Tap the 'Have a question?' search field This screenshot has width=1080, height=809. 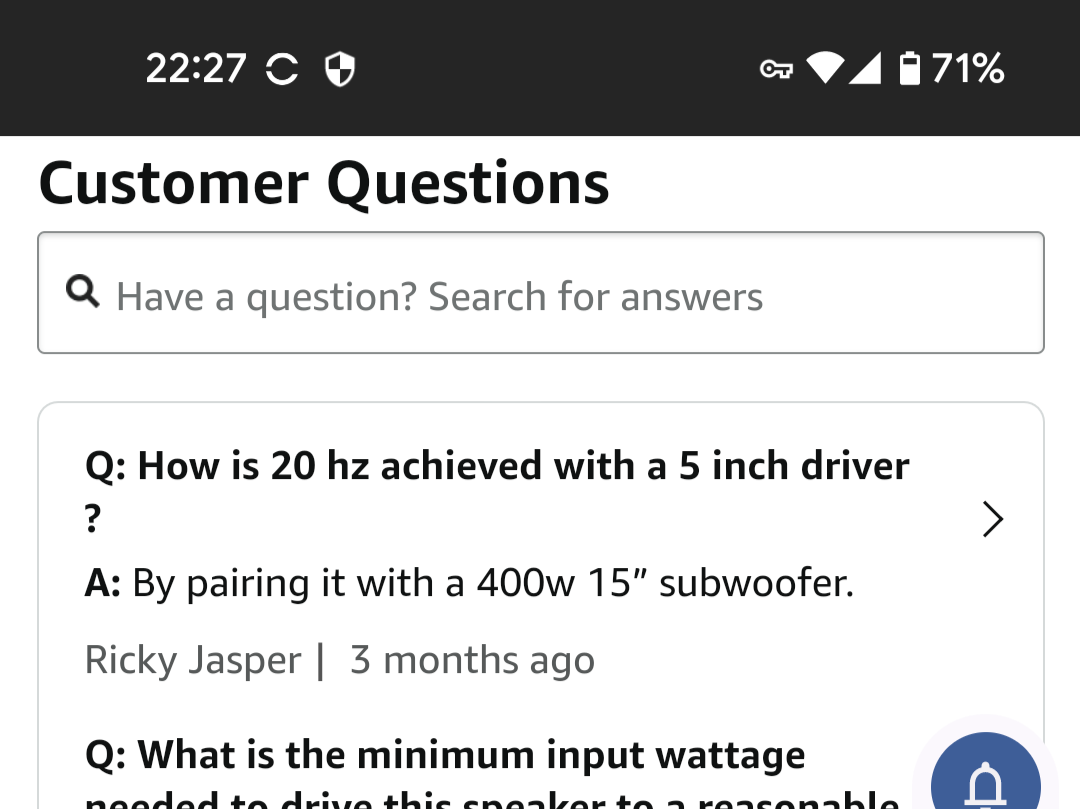click(540, 295)
